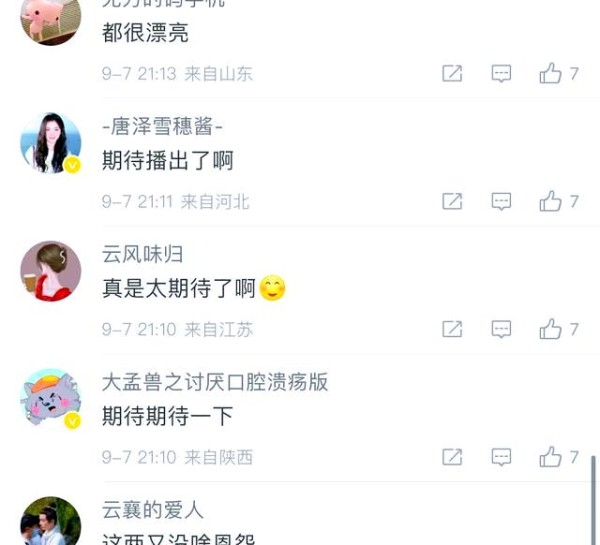Open 大孟兽之讨厌口腔溃疡版's avatar
This screenshot has height=545, width=600.
(50, 399)
